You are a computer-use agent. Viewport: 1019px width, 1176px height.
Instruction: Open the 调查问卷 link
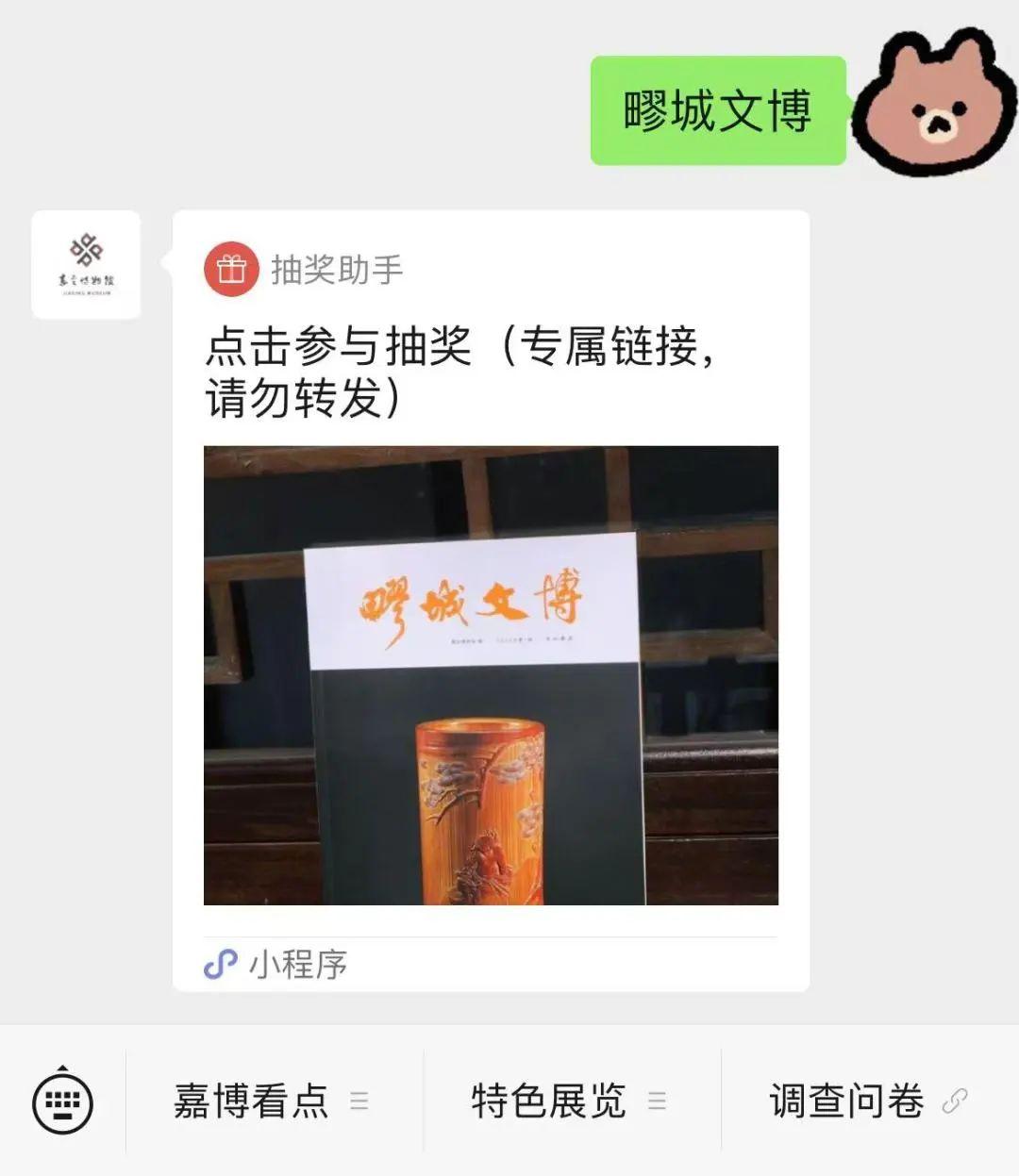click(868, 1101)
